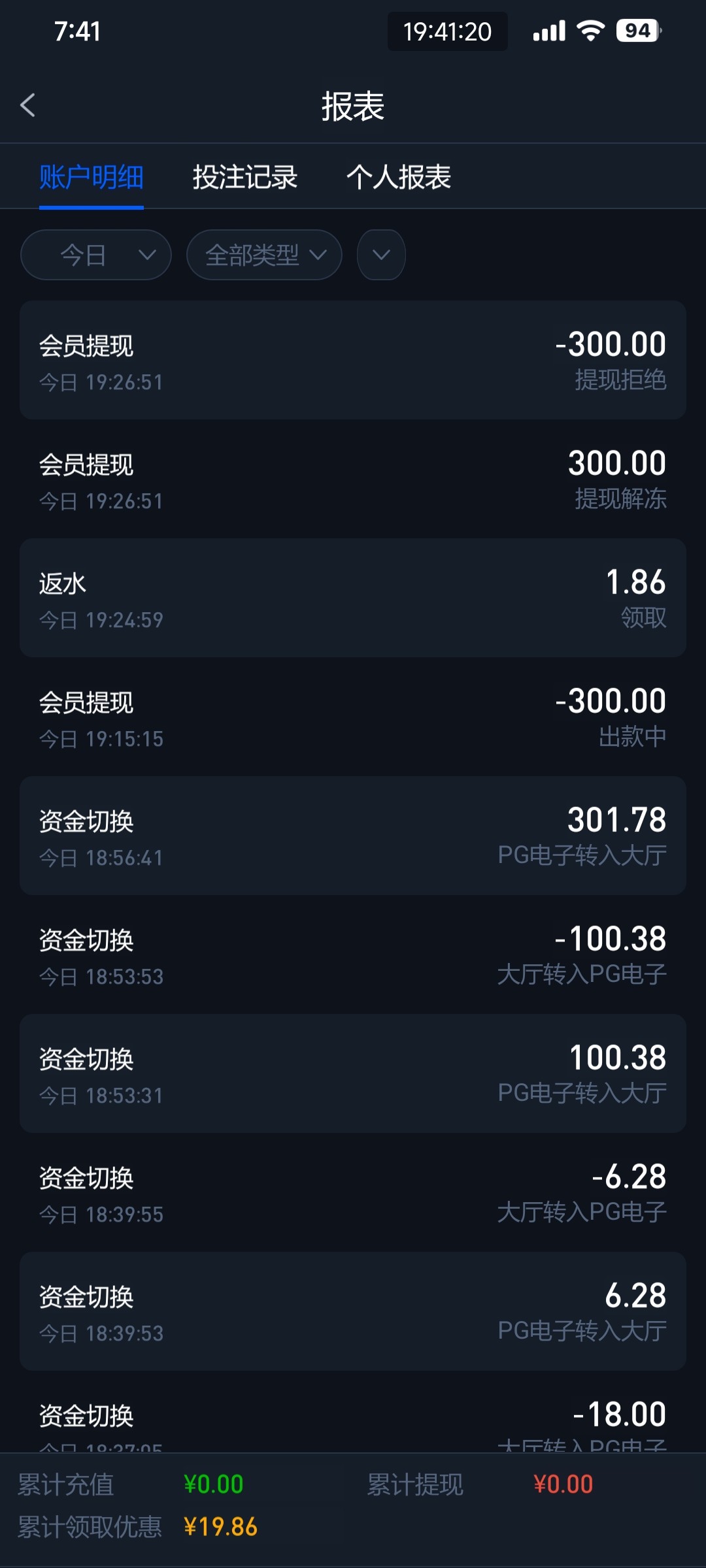Image resolution: width=706 pixels, height=1568 pixels.
Task: Open the 返水 1.86 record
Action: click(x=353, y=598)
